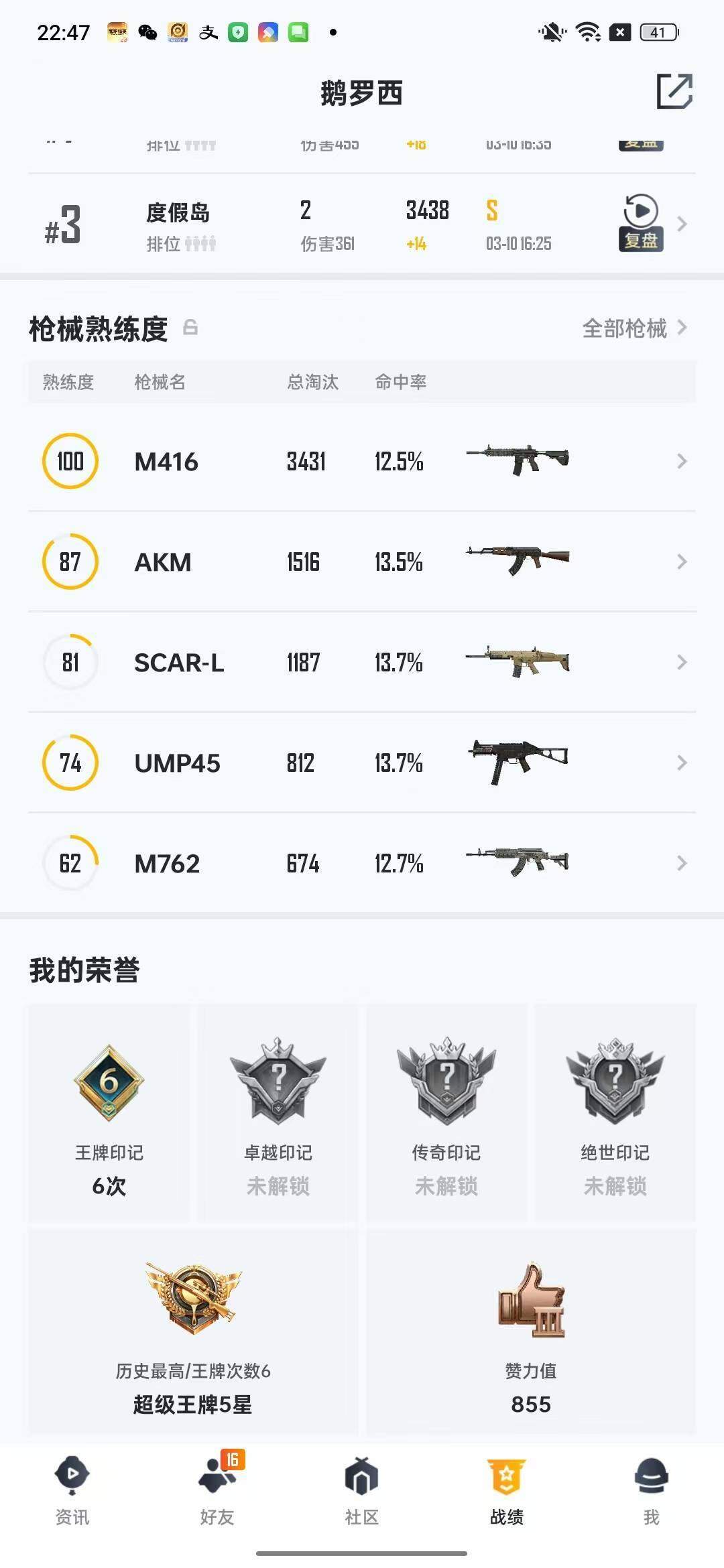
Task: Open the 王牌印记 gold badge icon
Action: pyautogui.click(x=109, y=1082)
